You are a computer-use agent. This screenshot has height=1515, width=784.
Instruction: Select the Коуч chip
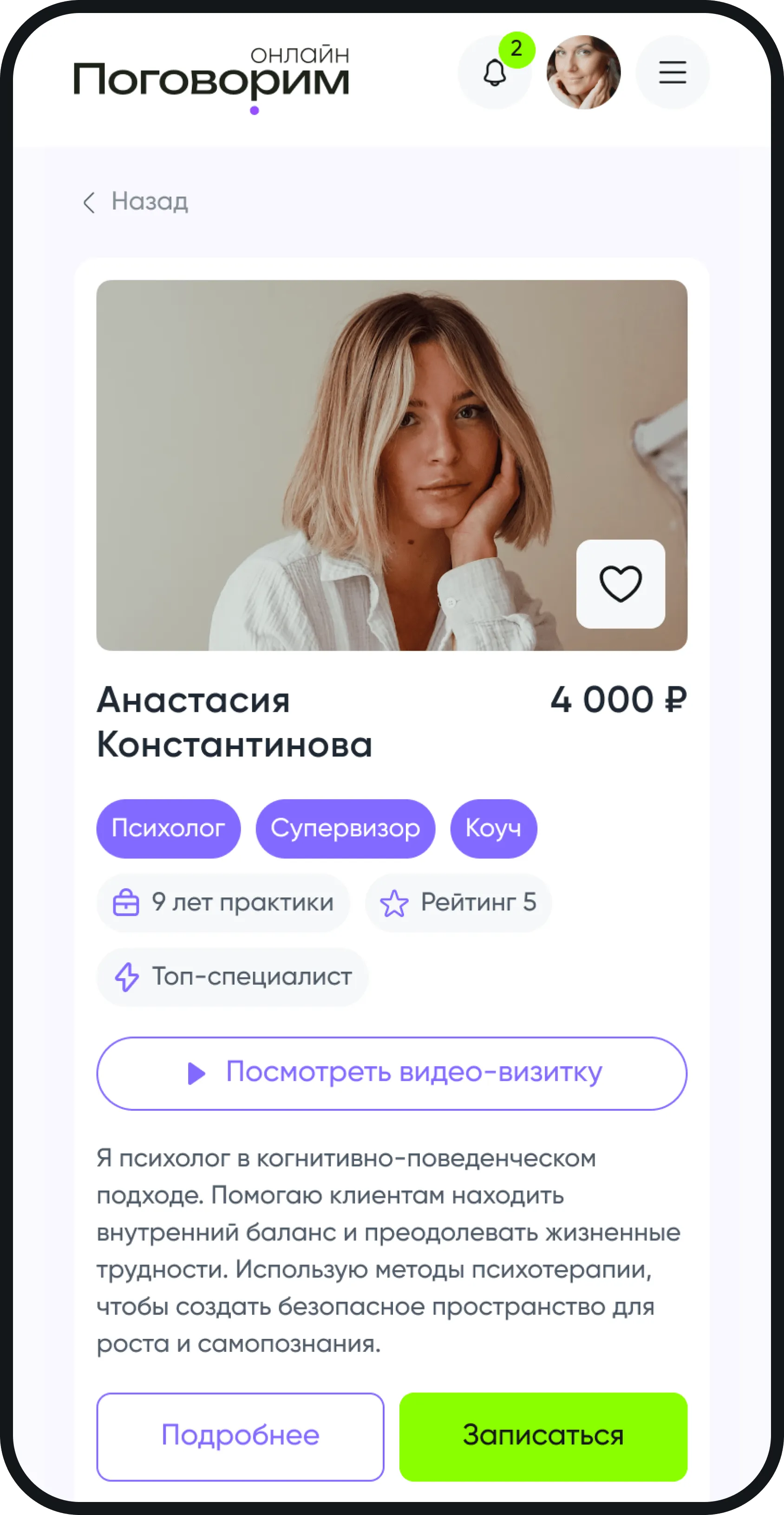[x=493, y=828]
